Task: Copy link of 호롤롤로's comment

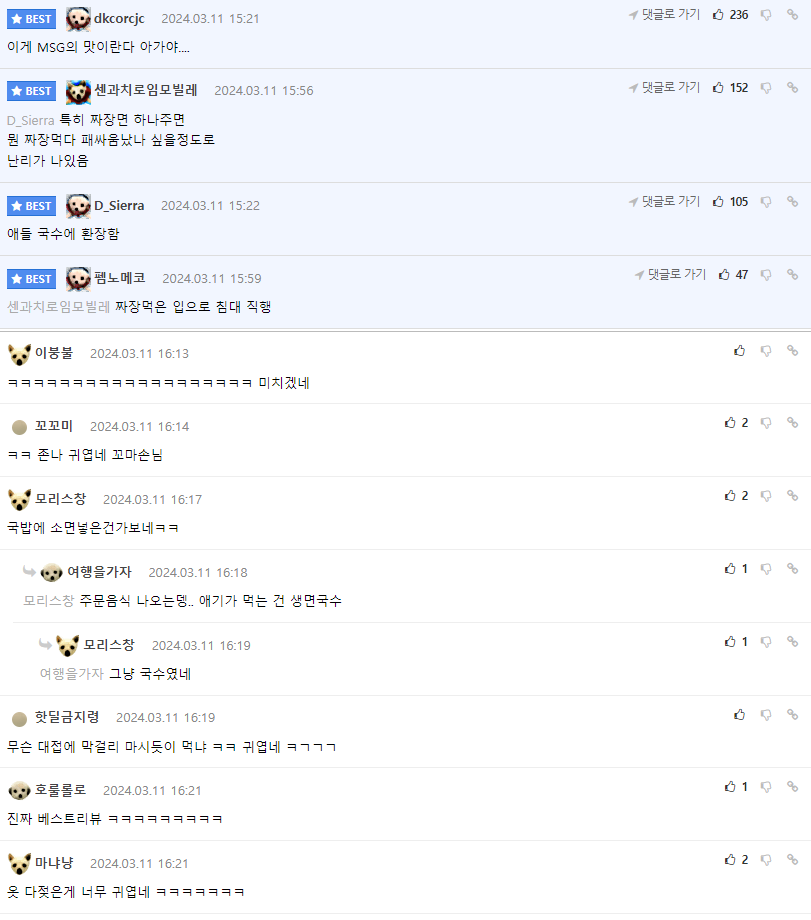Action: [792, 787]
